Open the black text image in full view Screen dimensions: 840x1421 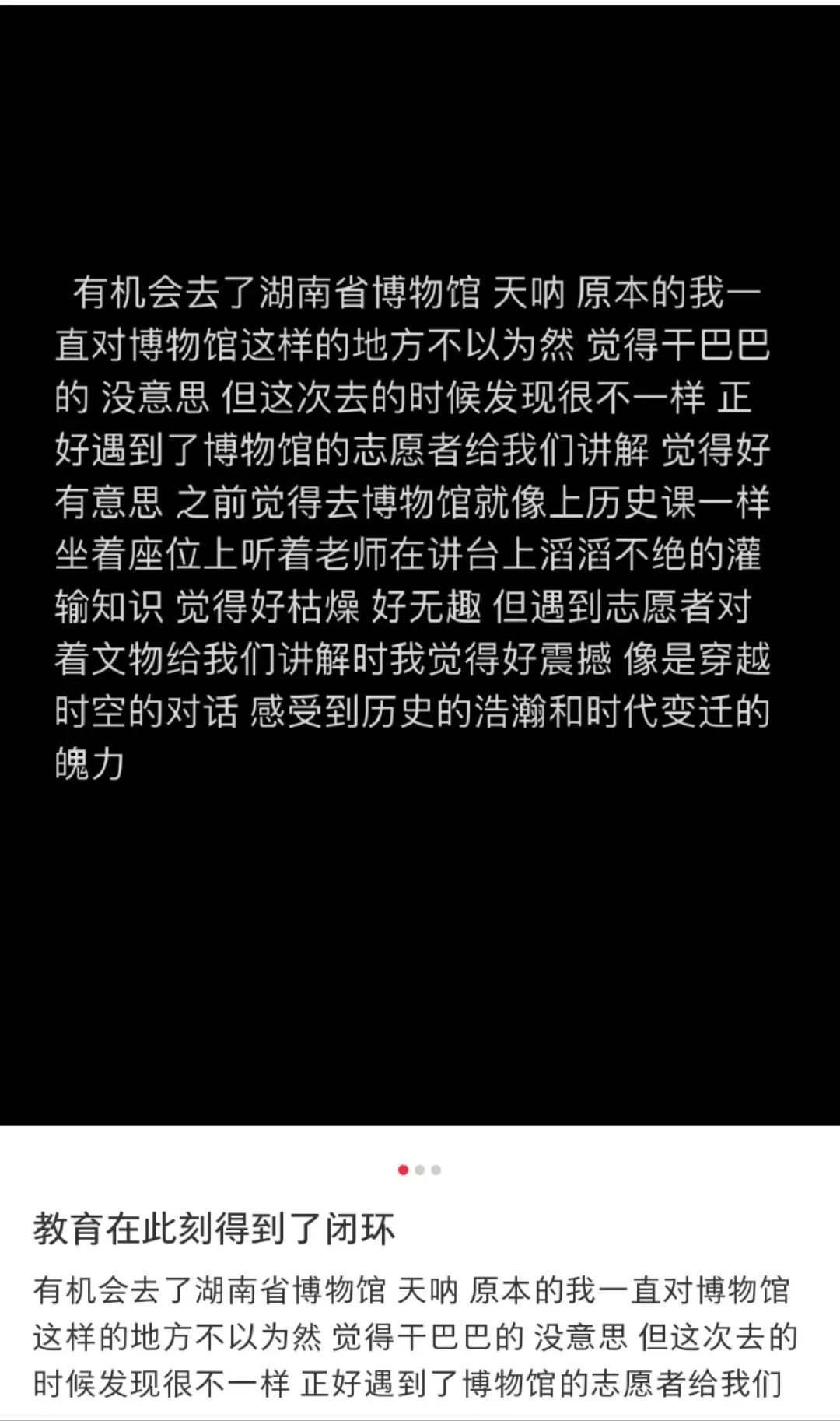pyautogui.click(x=420, y=565)
